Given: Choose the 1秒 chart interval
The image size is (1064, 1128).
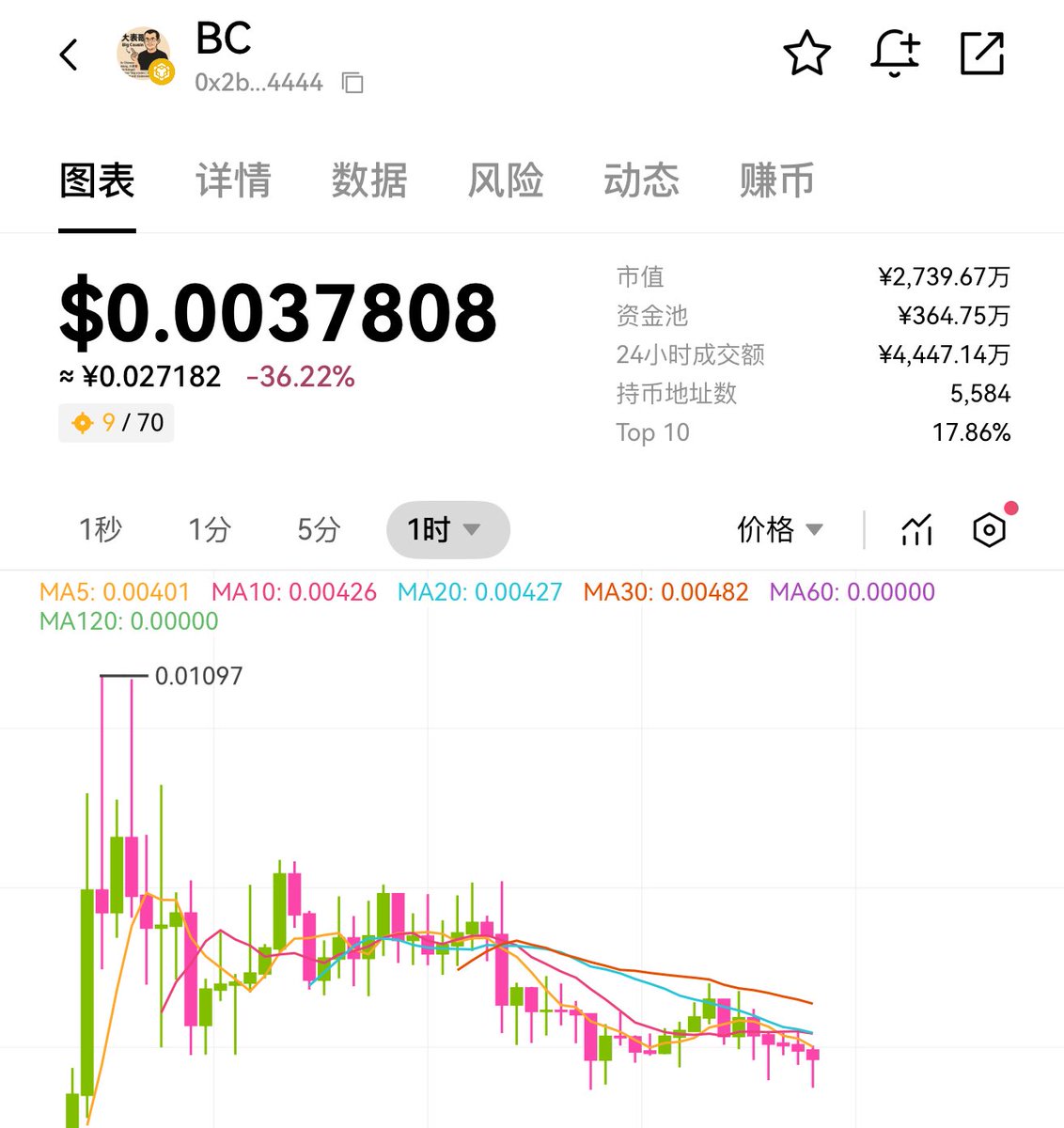Looking at the screenshot, I should tap(101, 529).
